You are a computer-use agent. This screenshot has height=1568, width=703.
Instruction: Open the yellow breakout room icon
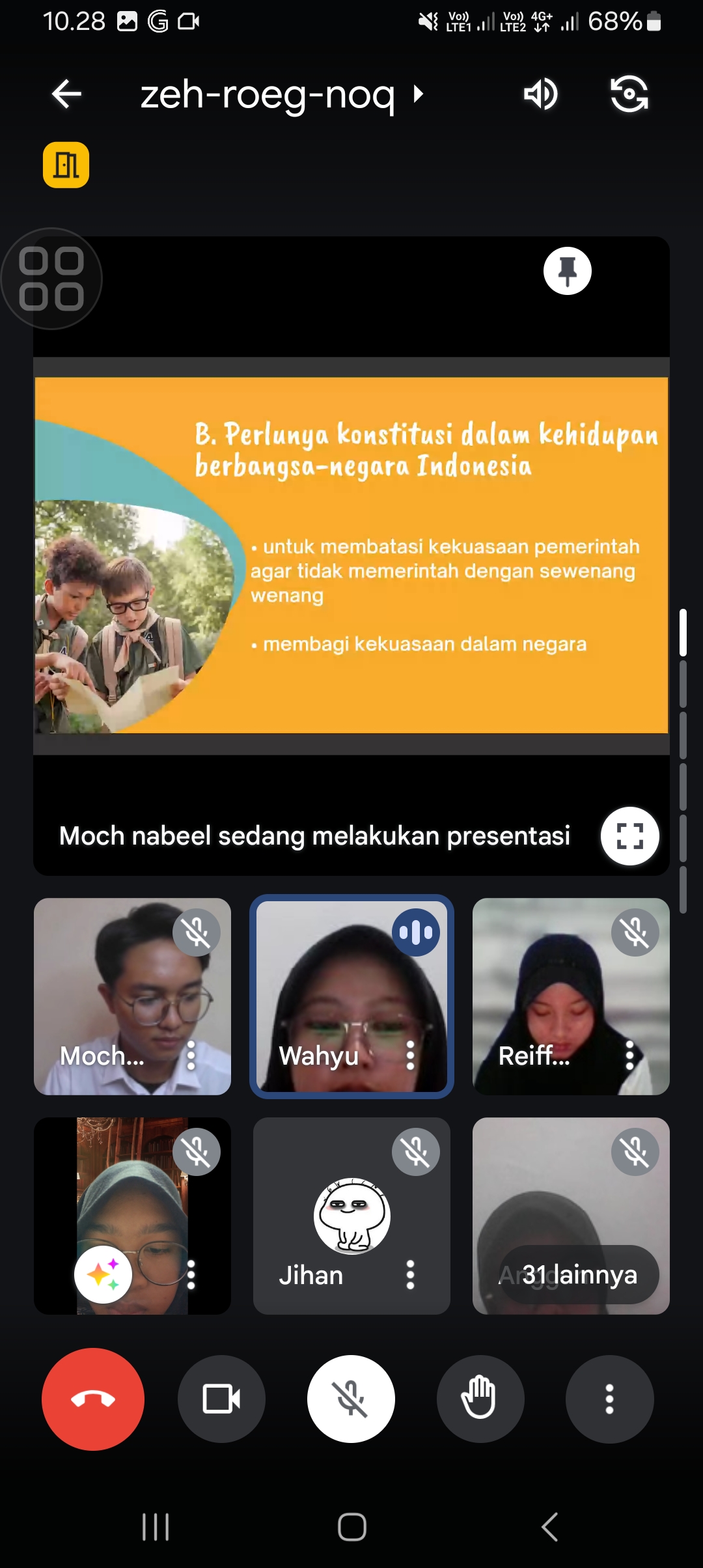(x=66, y=165)
